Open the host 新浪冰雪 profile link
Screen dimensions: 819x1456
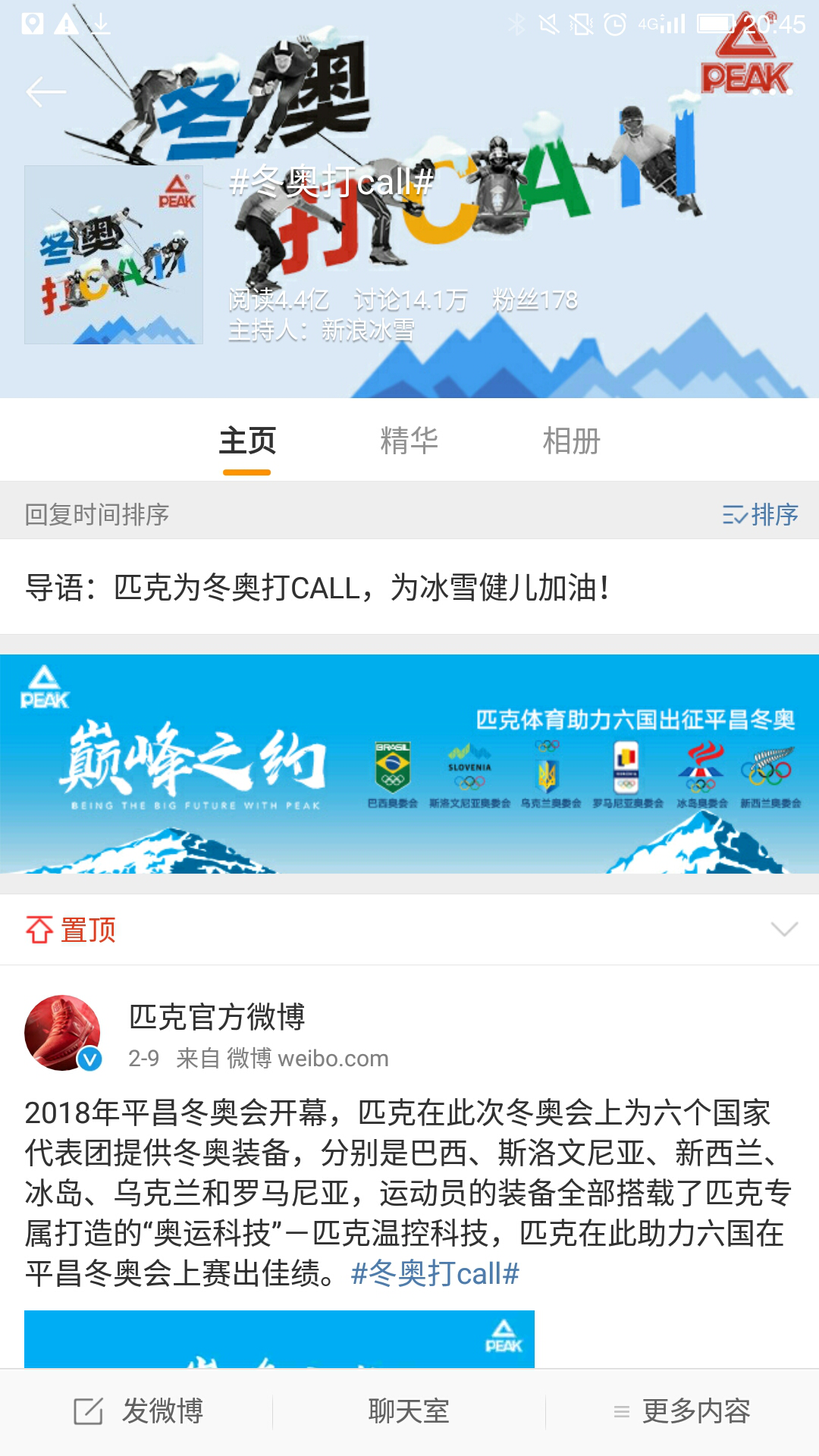(x=368, y=331)
